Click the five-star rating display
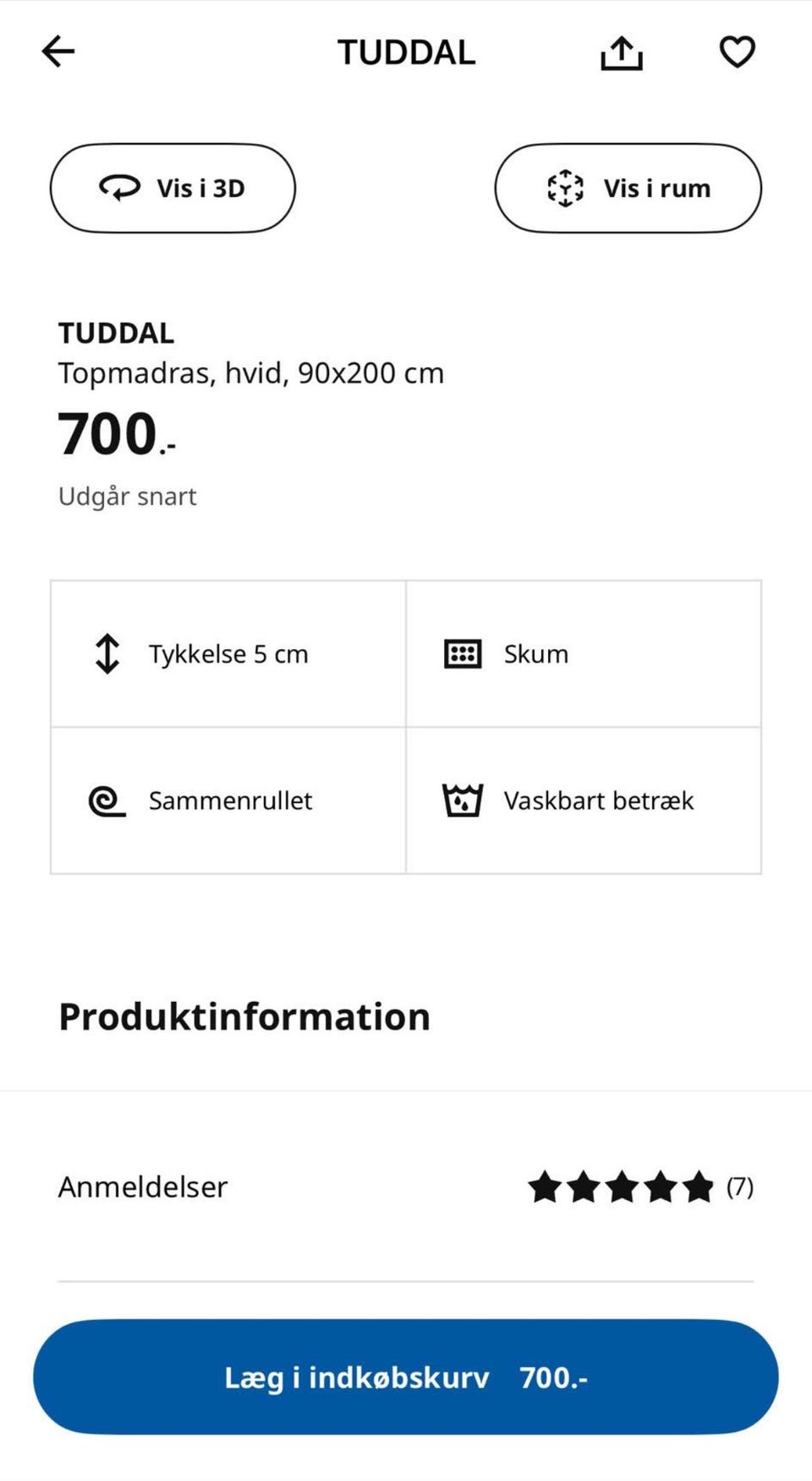The height and width of the screenshot is (1481, 812). (623, 1186)
